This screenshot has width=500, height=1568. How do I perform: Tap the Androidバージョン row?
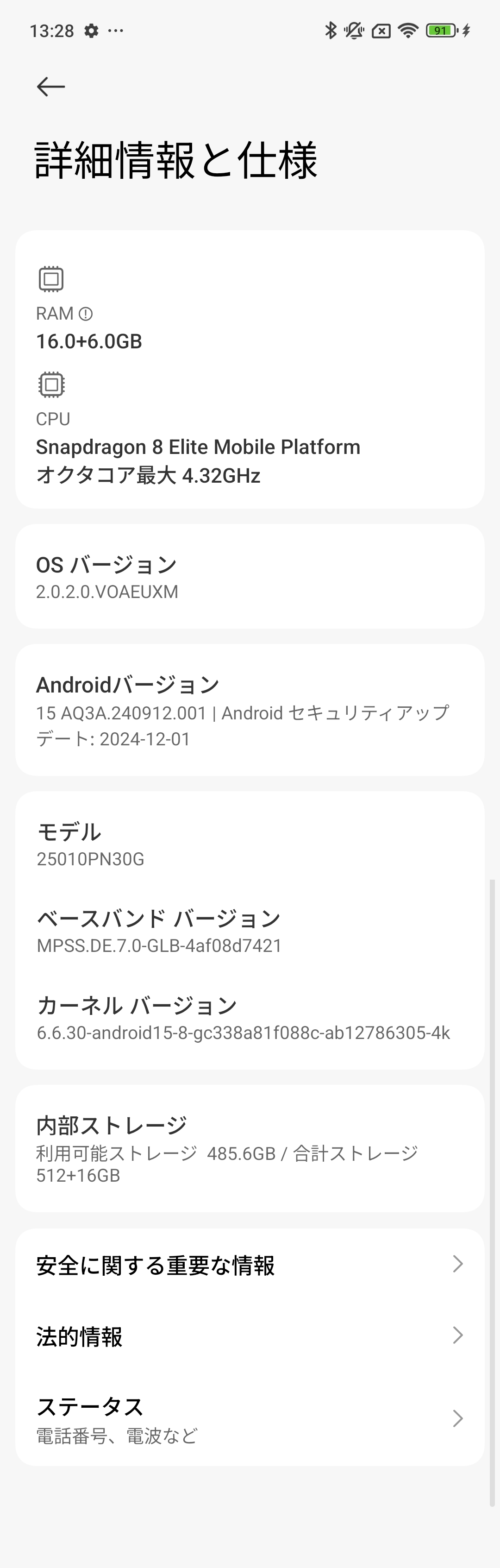click(x=250, y=710)
